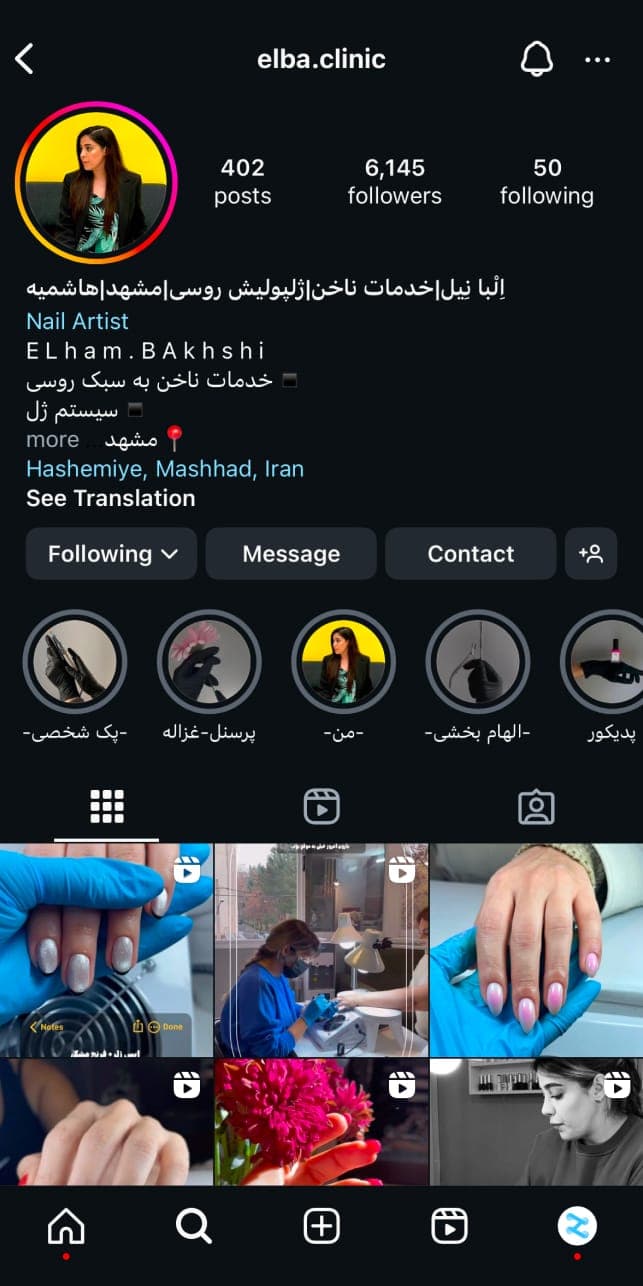The width and height of the screenshot is (643, 1286).
Task: Open the Hashemiye, Mashhad, Iran location link
Action: coord(165,469)
